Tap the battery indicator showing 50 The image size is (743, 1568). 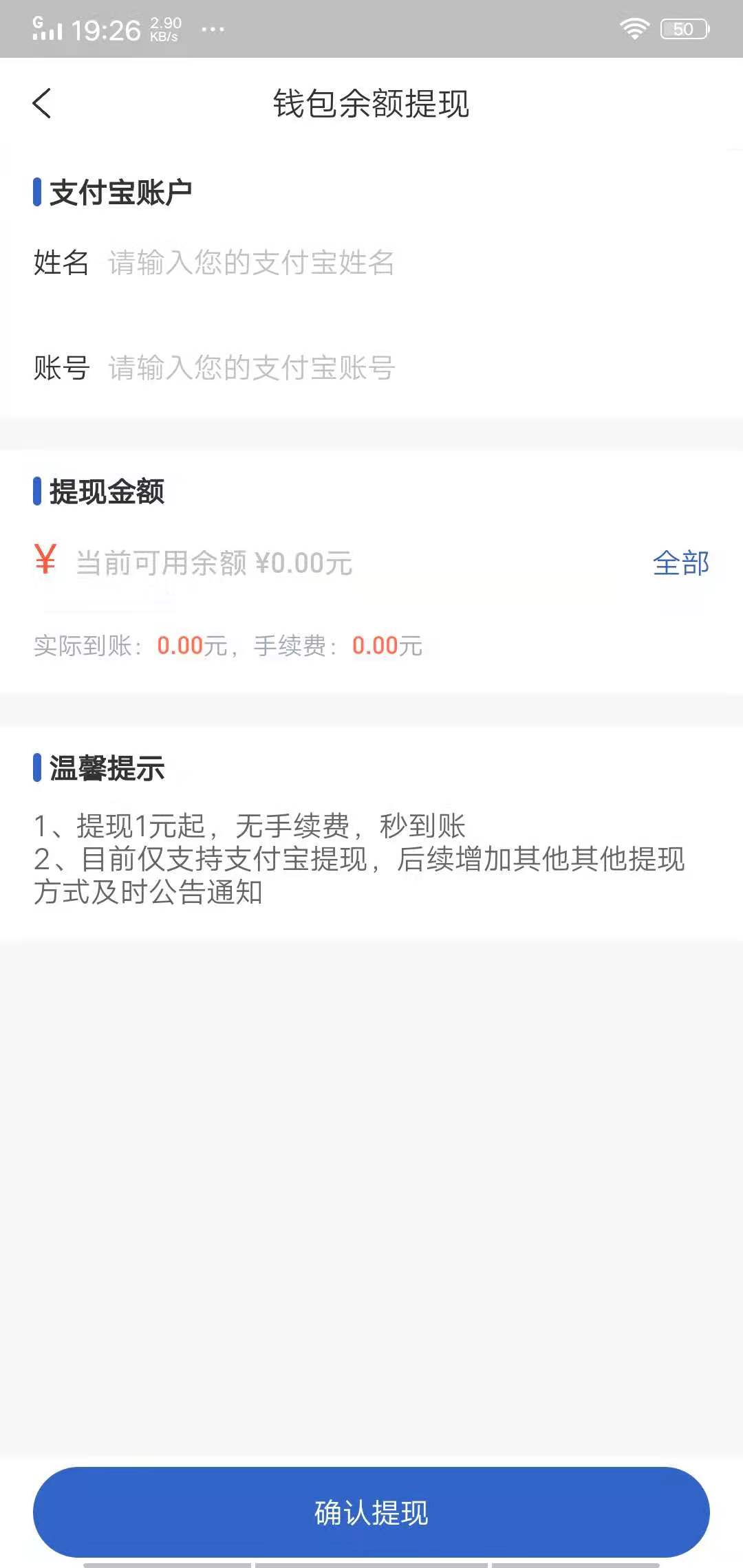click(684, 29)
